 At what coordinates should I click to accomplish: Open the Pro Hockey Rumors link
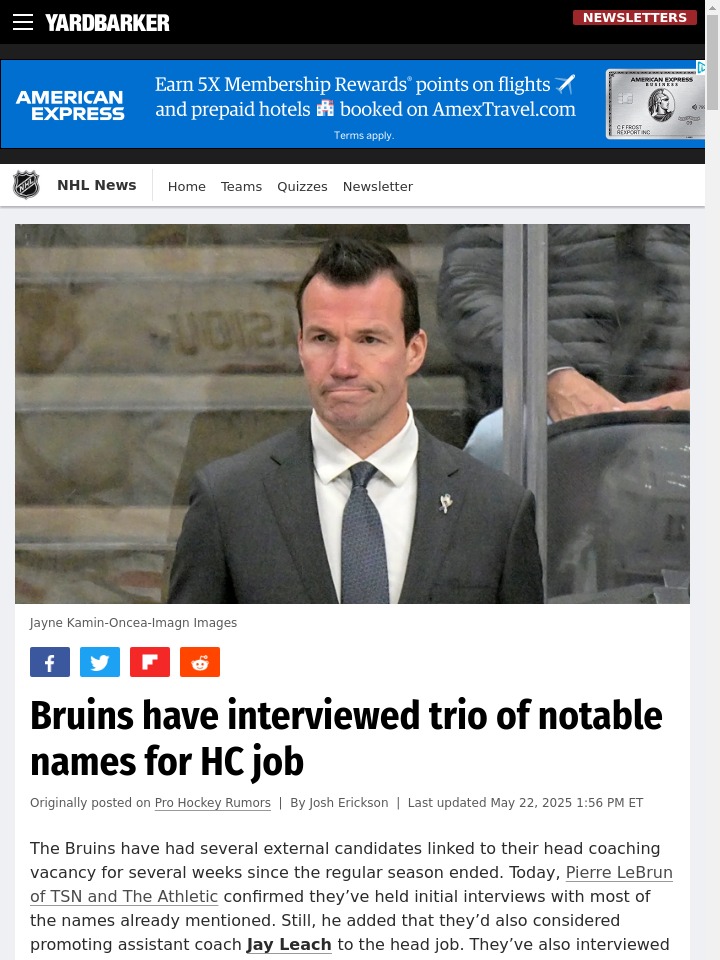pyautogui.click(x=212, y=803)
